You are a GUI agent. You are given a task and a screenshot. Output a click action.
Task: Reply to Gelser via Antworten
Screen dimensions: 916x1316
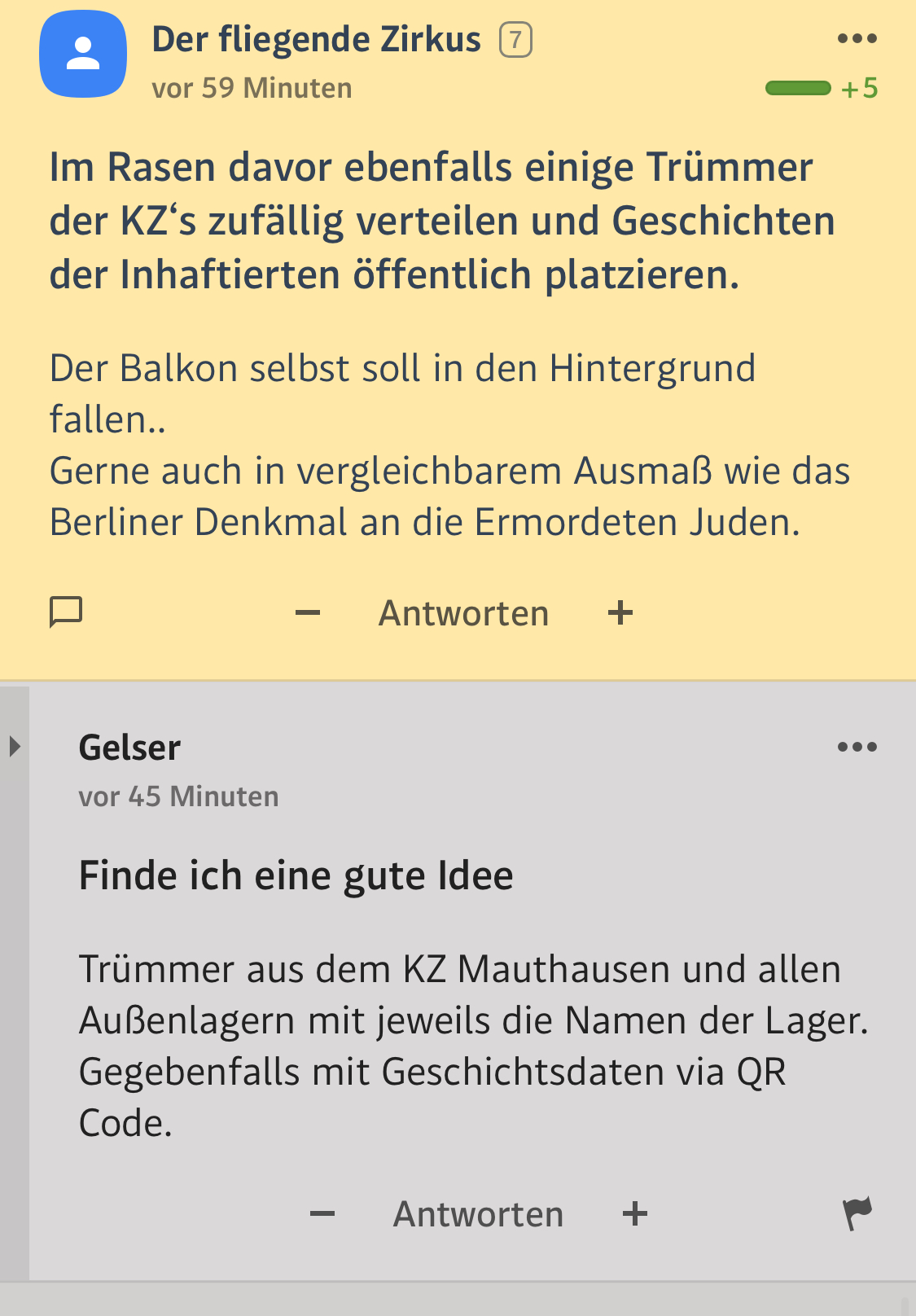[478, 1214]
